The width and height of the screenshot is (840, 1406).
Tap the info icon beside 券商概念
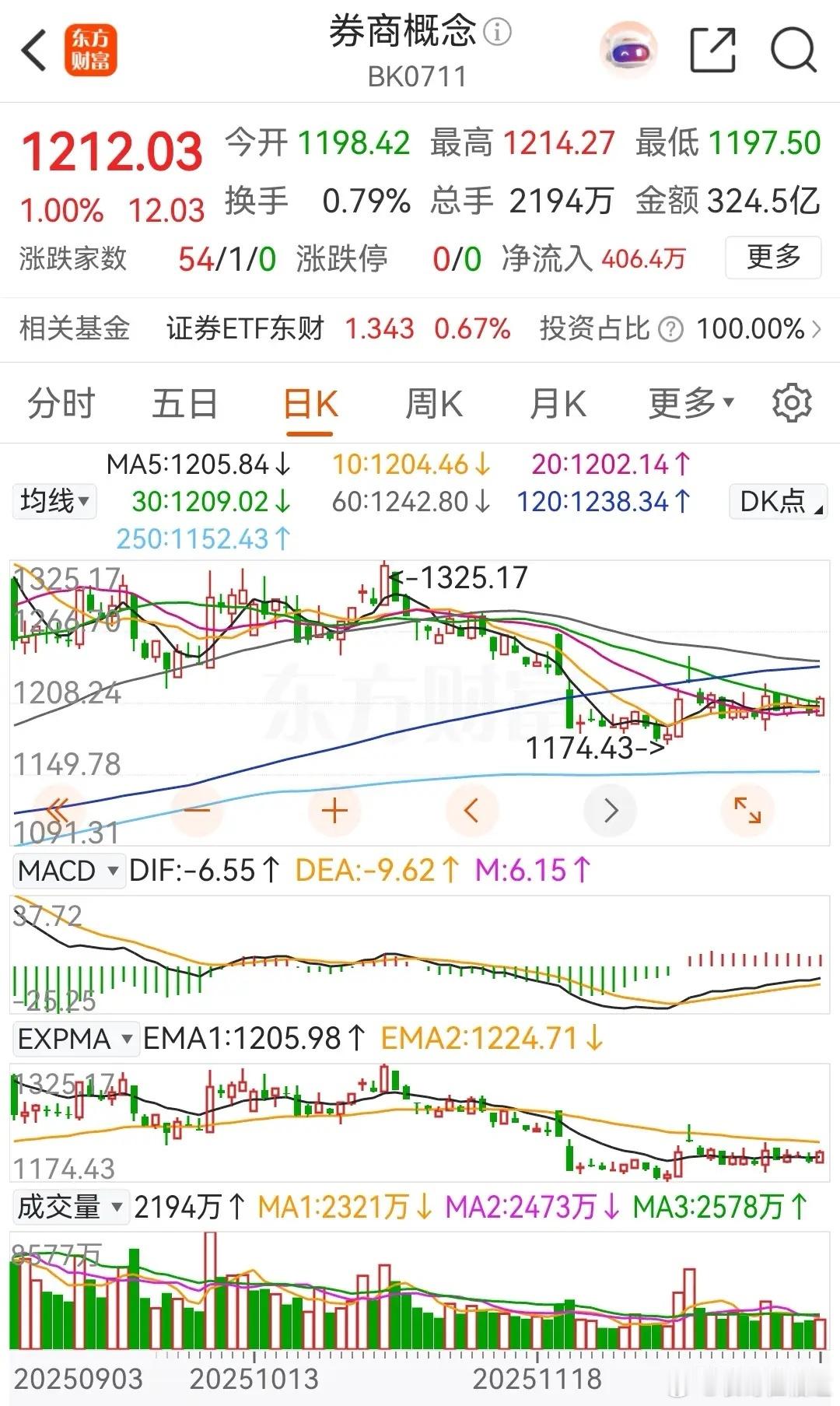pyautogui.click(x=495, y=33)
